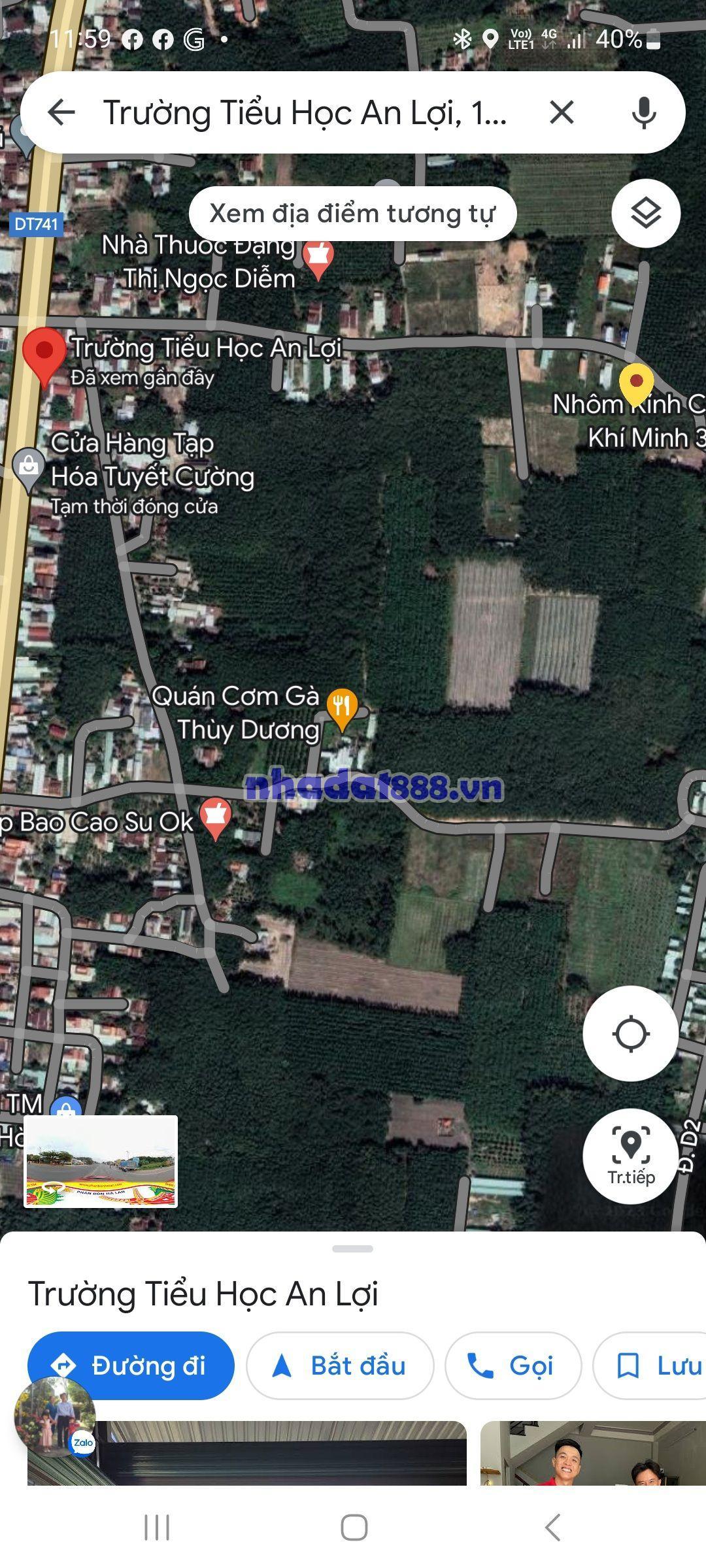Viewport: 706px width, 1568px height.
Task: Open Cửa Hàng Tạp Hóa Tuyết Cường marker
Action: [28, 468]
